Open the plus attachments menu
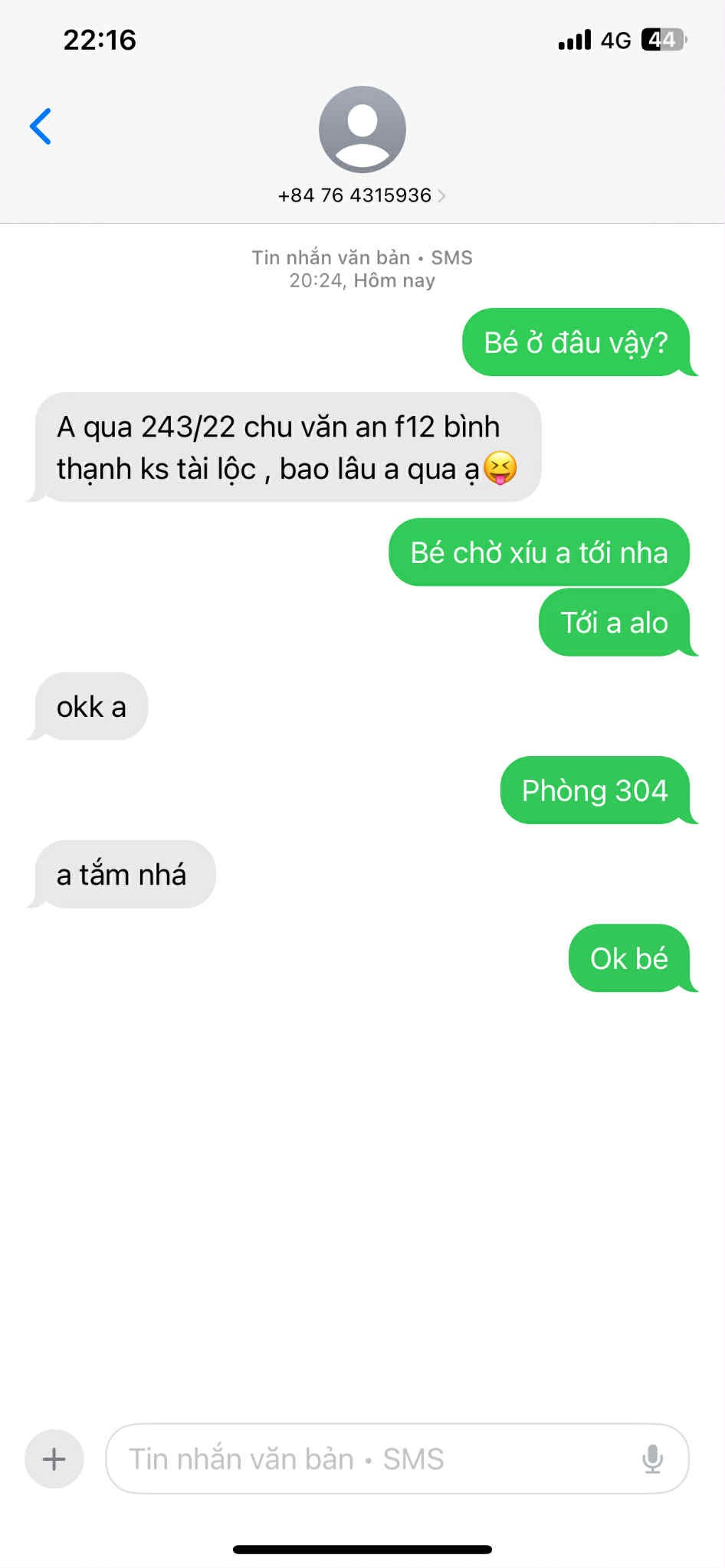 pos(54,1458)
